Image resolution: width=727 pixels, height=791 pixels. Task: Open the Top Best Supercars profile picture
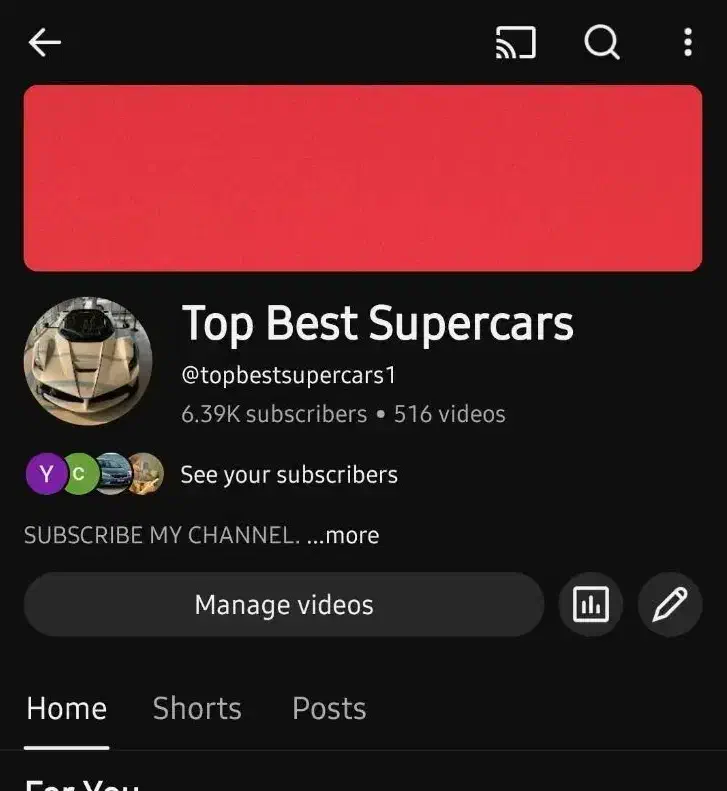88,361
